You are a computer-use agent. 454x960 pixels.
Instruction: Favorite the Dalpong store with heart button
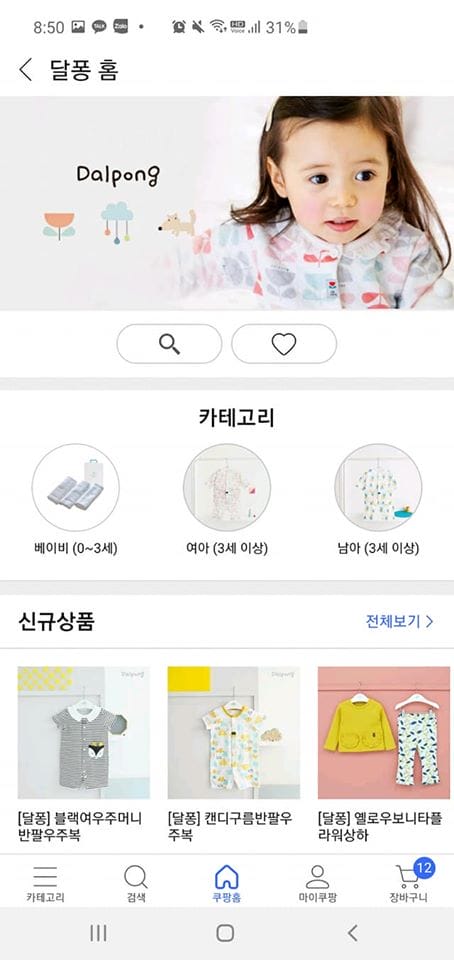(x=284, y=344)
